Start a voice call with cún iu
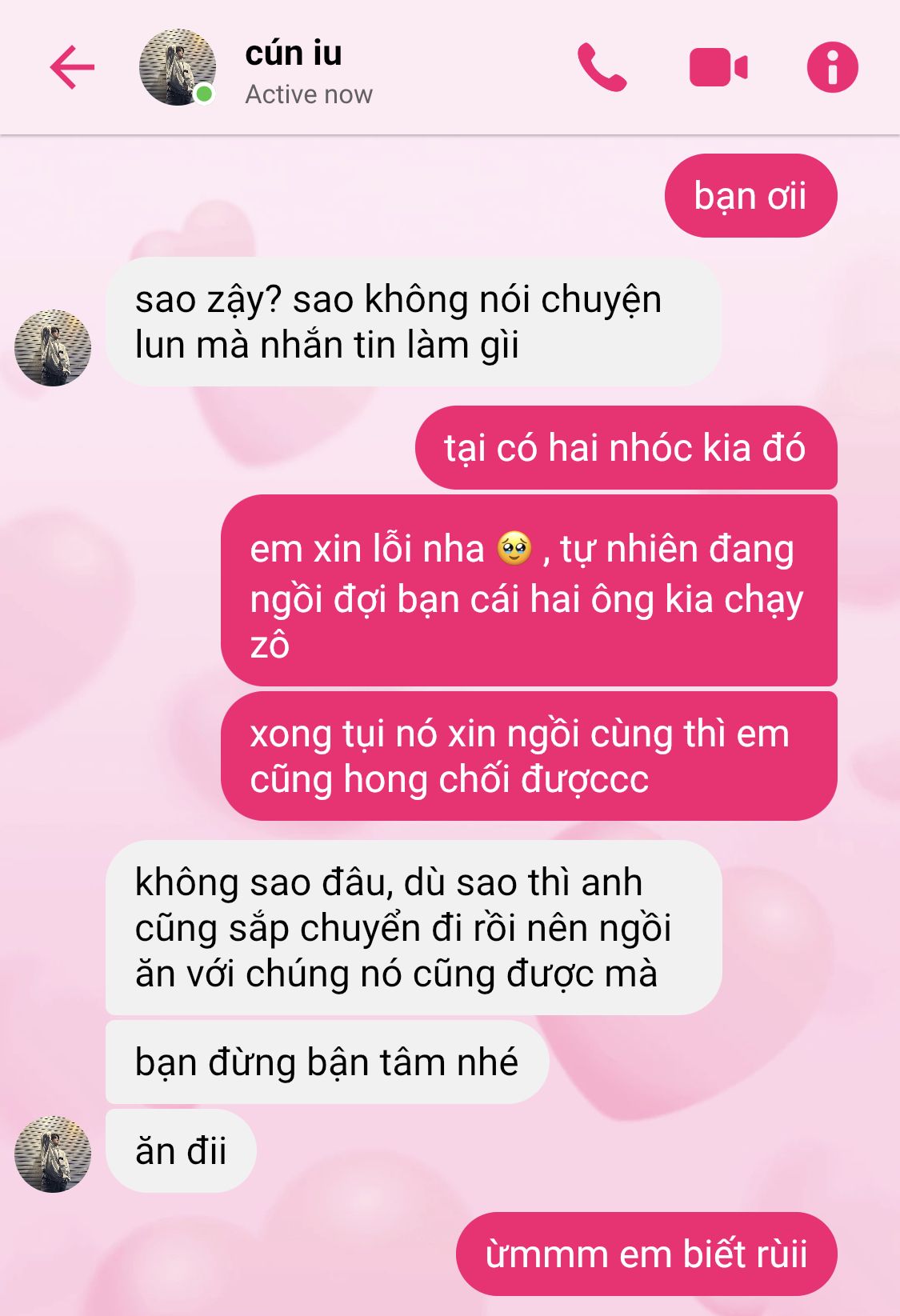This screenshot has width=900, height=1316. click(x=602, y=67)
